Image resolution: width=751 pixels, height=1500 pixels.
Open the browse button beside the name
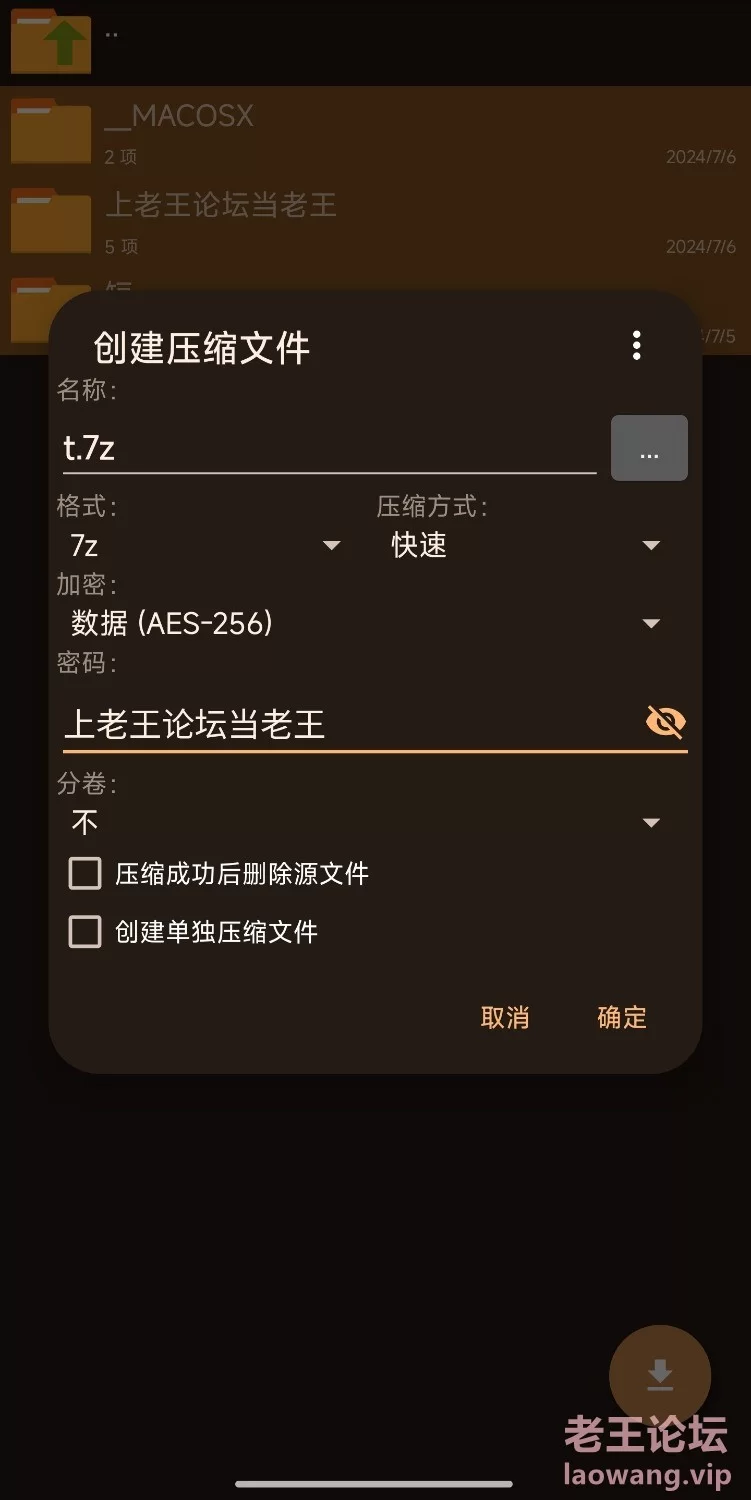tap(649, 448)
